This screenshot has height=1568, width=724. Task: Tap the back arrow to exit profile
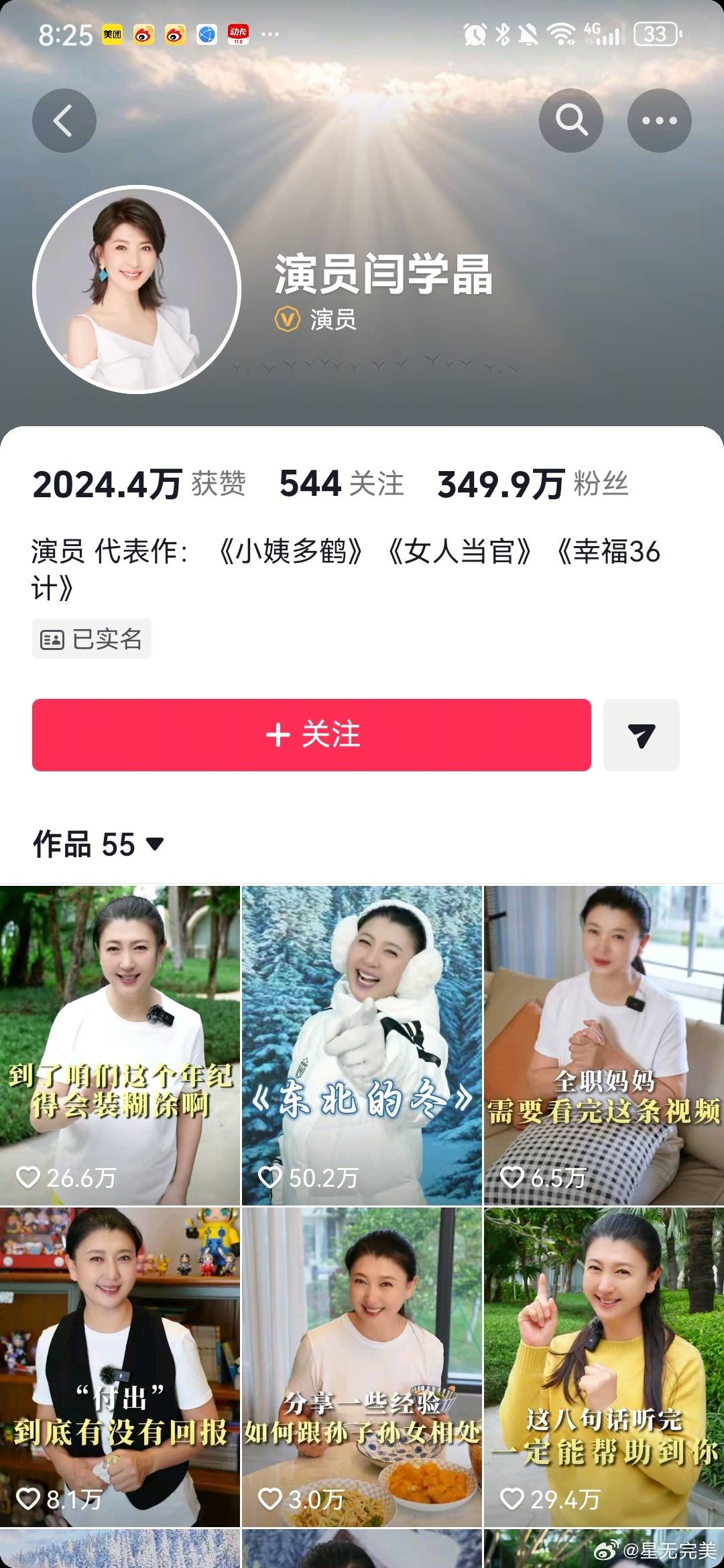[x=64, y=119]
